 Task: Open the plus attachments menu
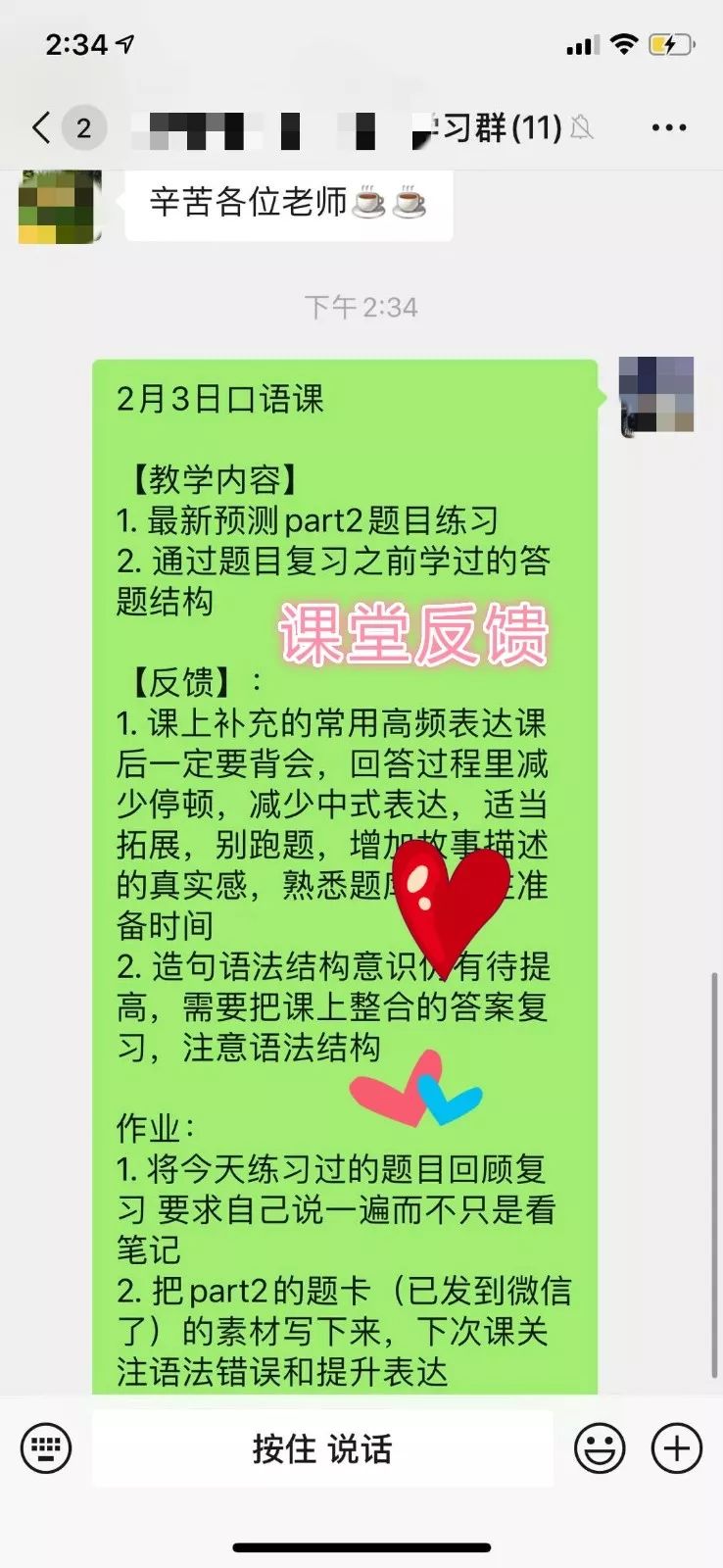[677, 1447]
